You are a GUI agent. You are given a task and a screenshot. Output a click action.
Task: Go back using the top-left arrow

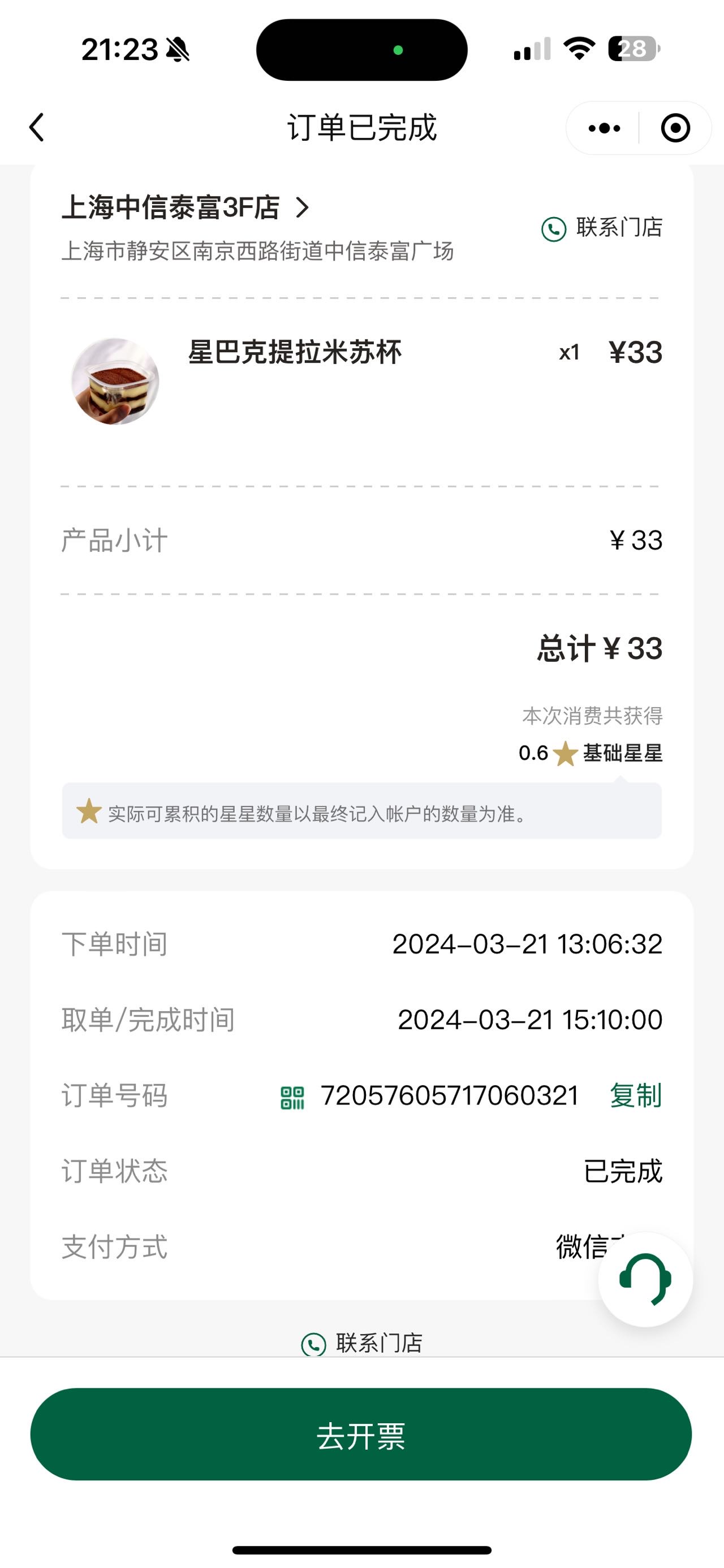click(x=37, y=128)
